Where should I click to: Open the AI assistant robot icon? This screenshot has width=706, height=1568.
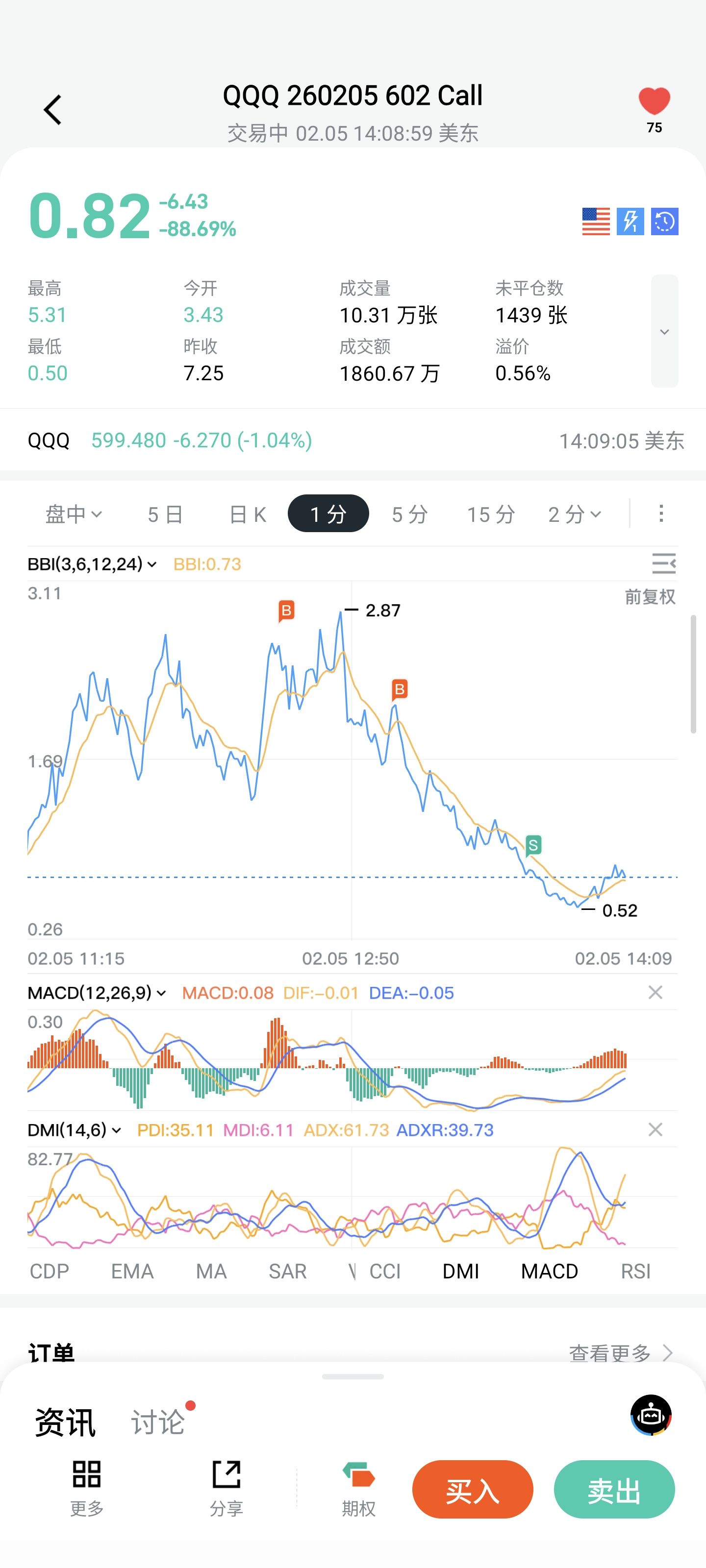(651, 1415)
